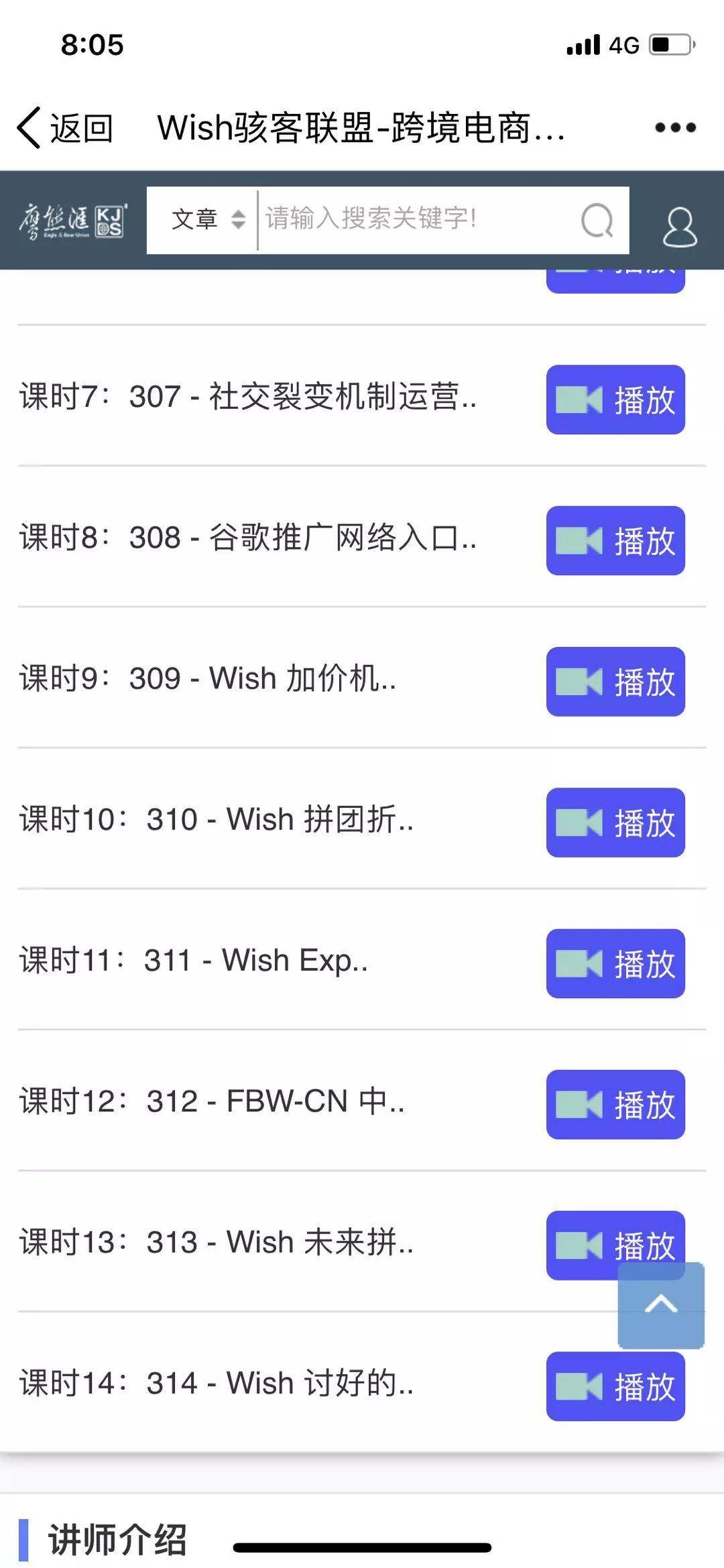The image size is (724, 1568).
Task: Open the three-dot overflow menu
Action: point(675,127)
